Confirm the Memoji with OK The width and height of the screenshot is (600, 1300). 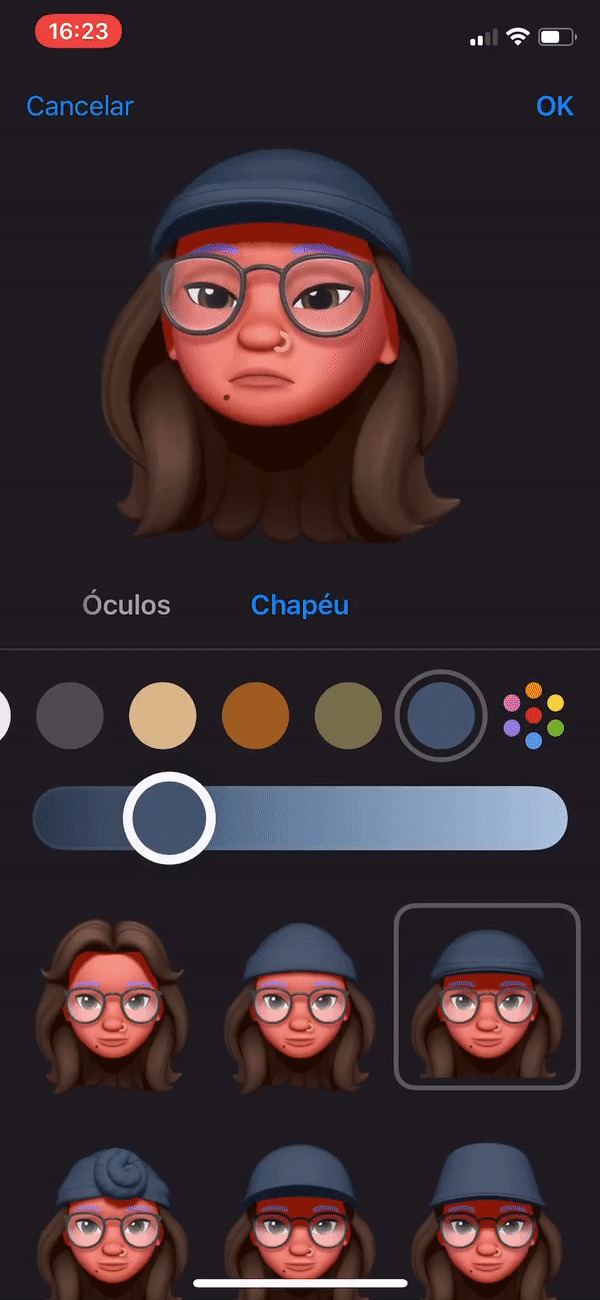555,106
